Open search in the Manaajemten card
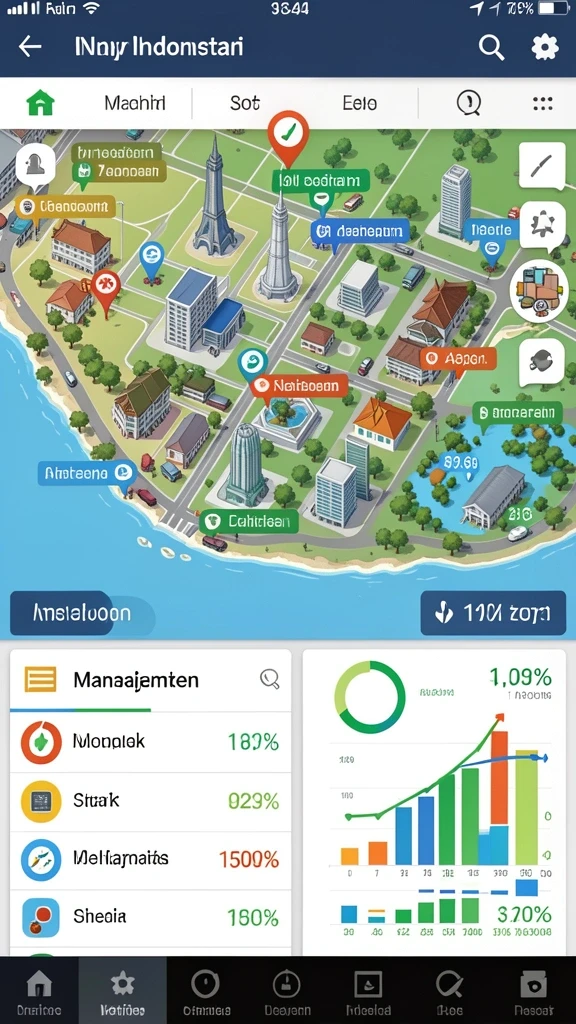 tap(269, 679)
